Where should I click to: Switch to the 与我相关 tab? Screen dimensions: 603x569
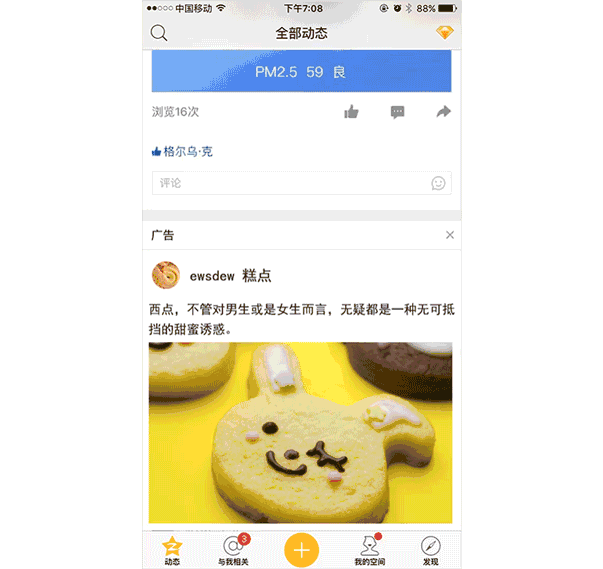click(234, 550)
